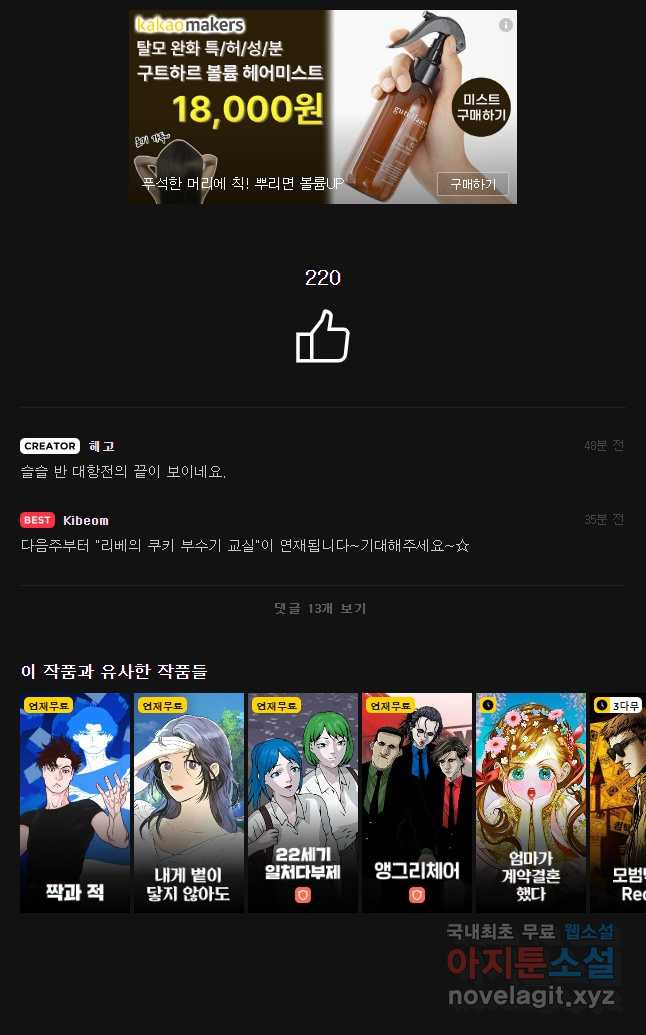Open the 내게 볕이 닿지 않아도 card

pyautogui.click(x=189, y=802)
